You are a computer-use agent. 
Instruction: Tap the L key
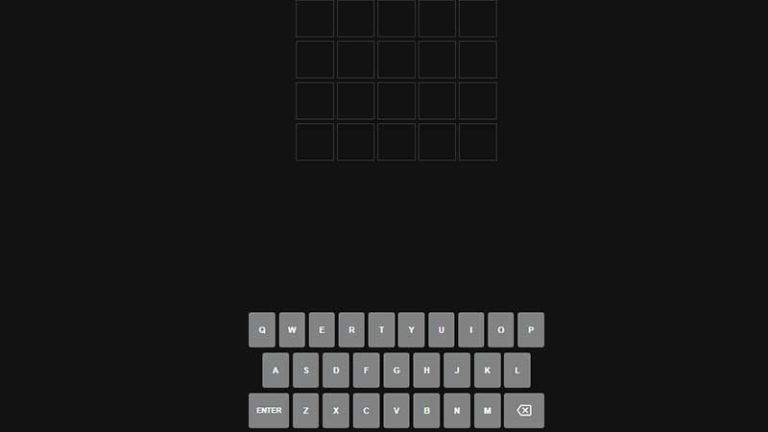(517, 370)
